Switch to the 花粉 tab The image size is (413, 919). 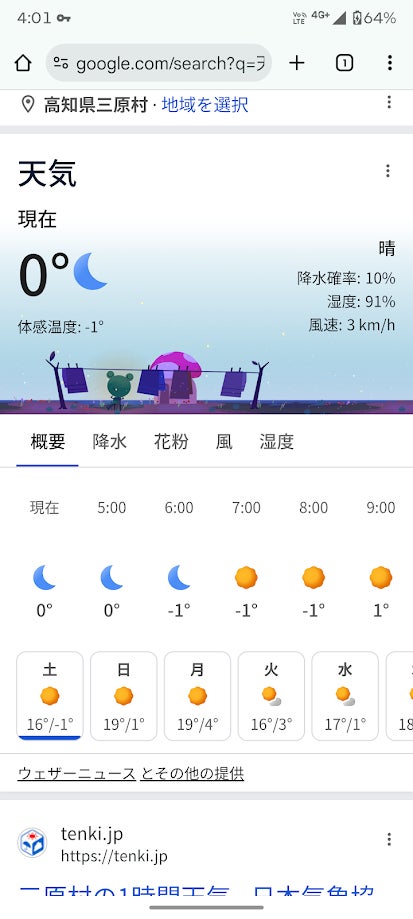click(171, 441)
